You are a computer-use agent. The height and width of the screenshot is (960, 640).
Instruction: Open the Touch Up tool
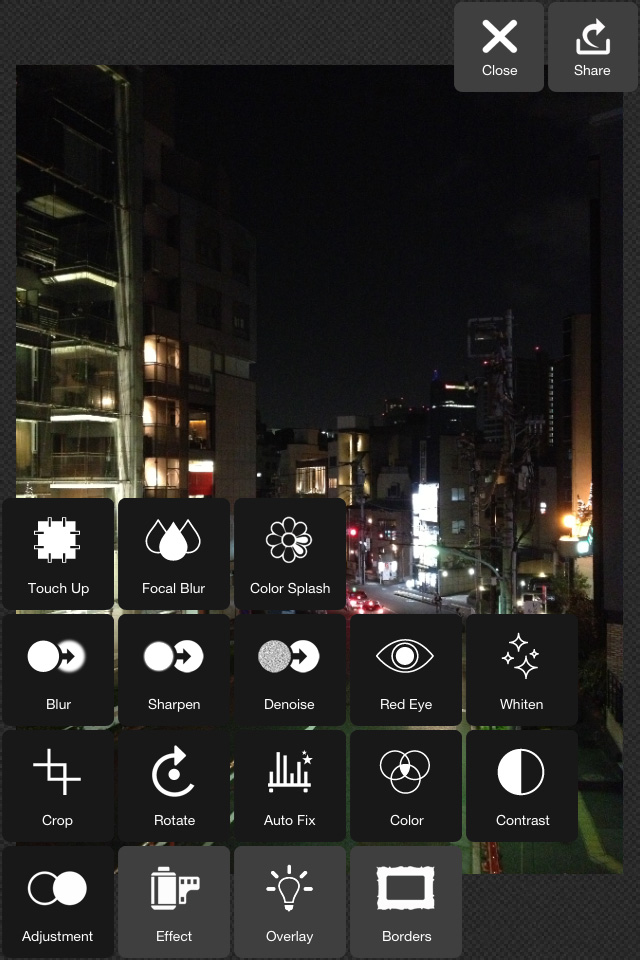(58, 554)
